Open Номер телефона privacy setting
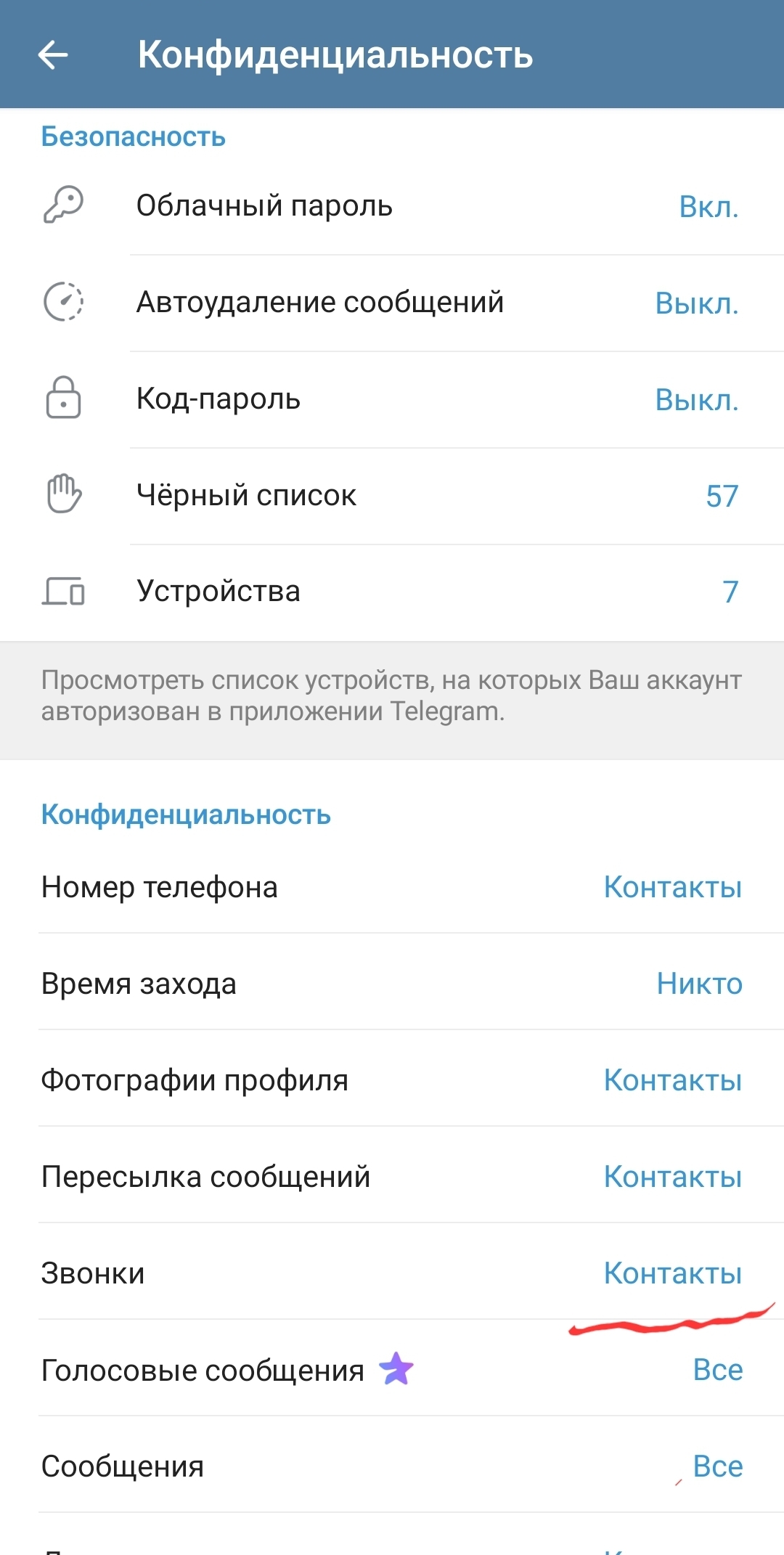 (392, 886)
